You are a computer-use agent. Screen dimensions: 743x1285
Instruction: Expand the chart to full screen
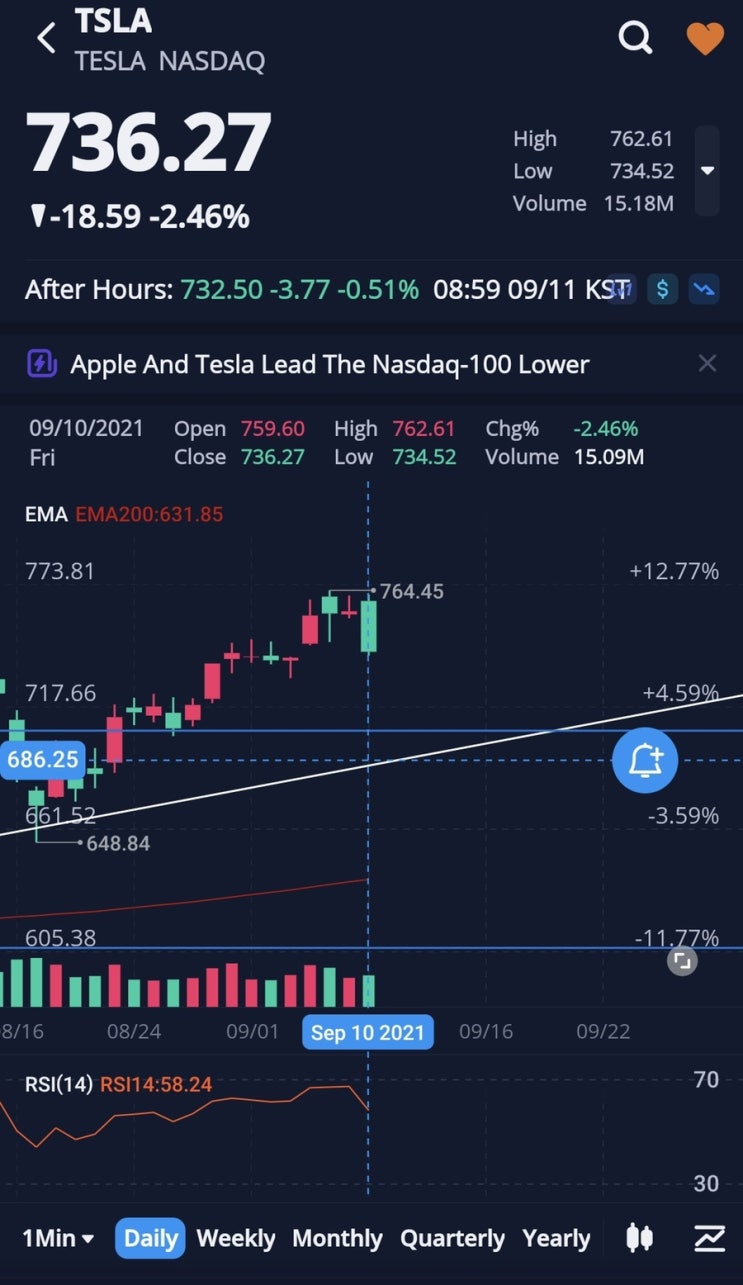tap(682, 962)
